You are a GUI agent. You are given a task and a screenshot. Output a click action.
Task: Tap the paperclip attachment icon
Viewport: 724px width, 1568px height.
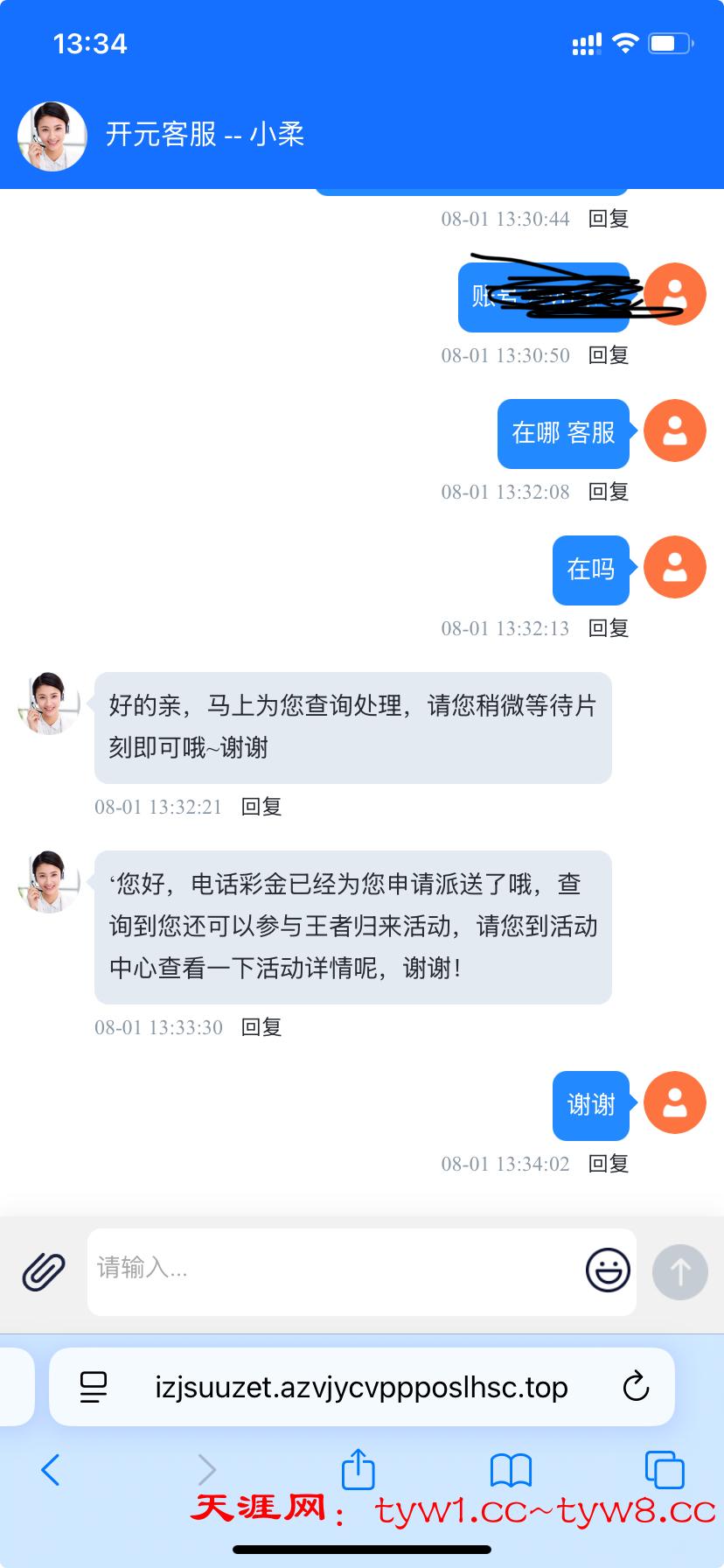(x=44, y=1271)
